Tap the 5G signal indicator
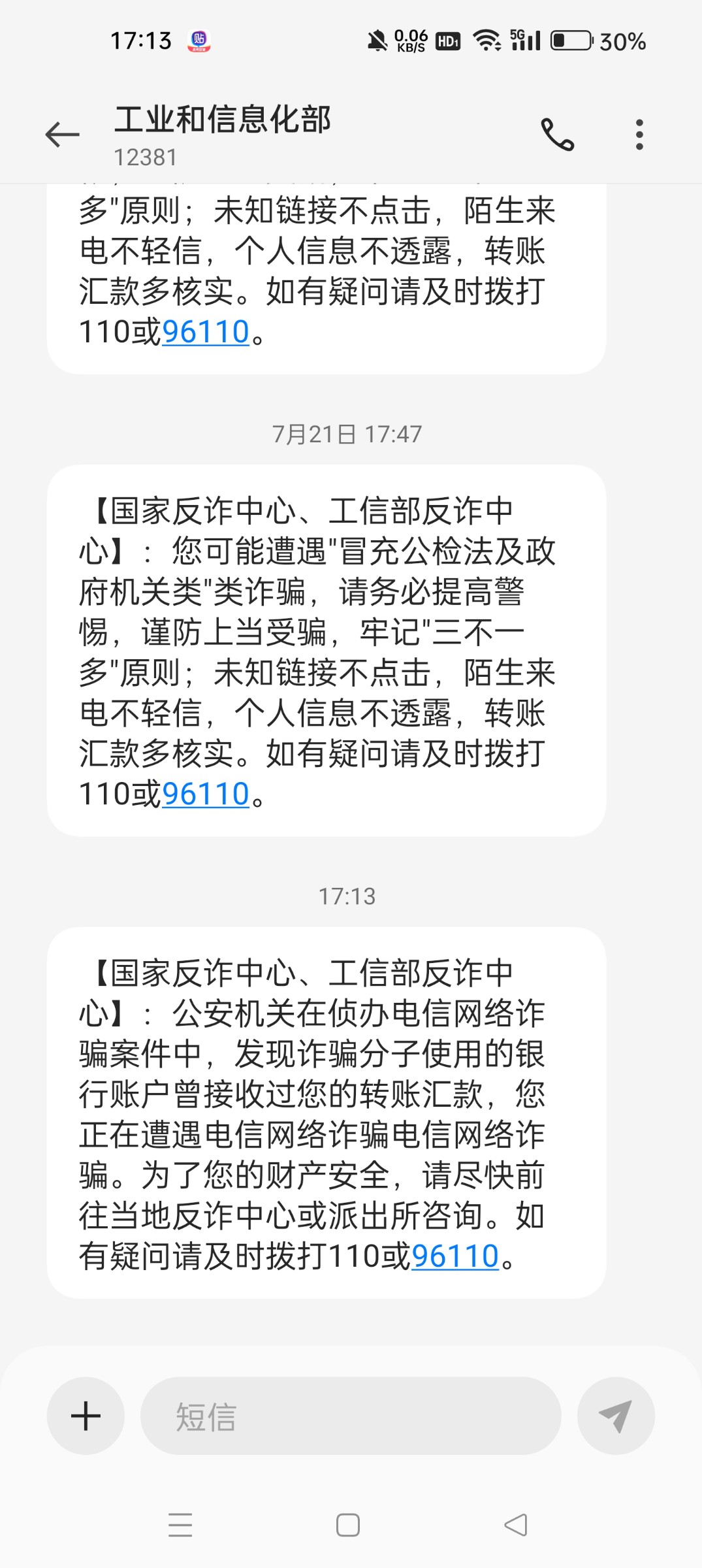Viewport: 702px width, 1568px height. [526, 41]
